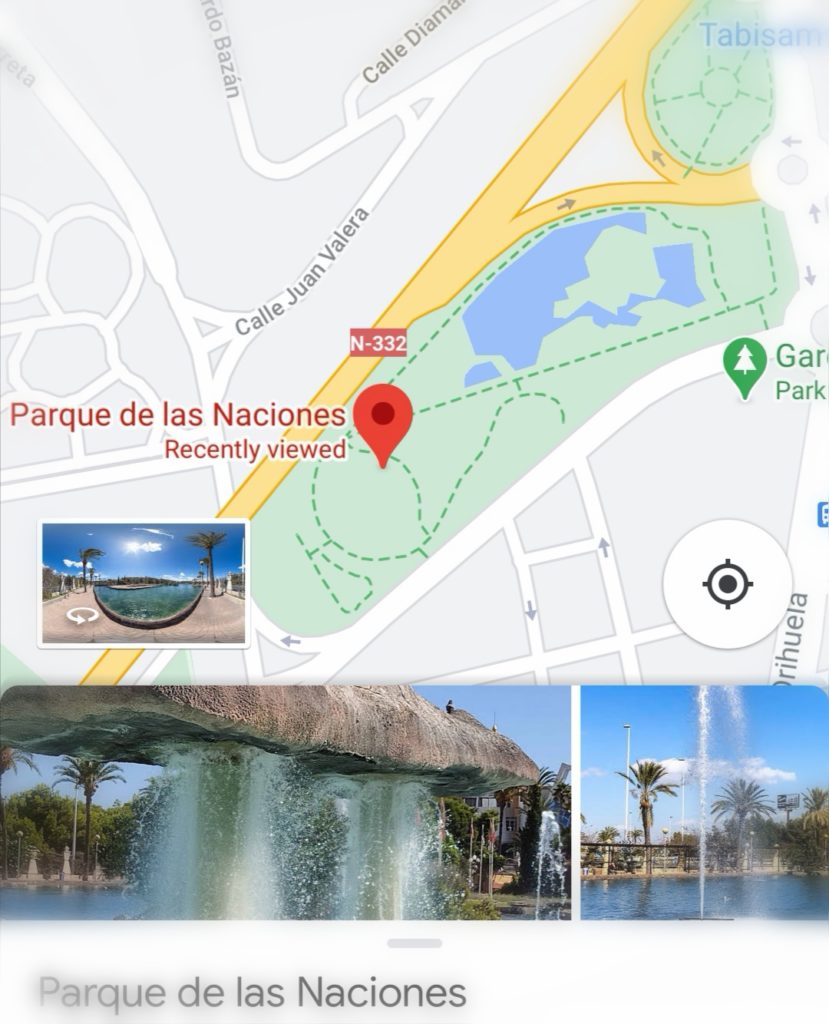View the fountain jet and palms photo

(704, 802)
